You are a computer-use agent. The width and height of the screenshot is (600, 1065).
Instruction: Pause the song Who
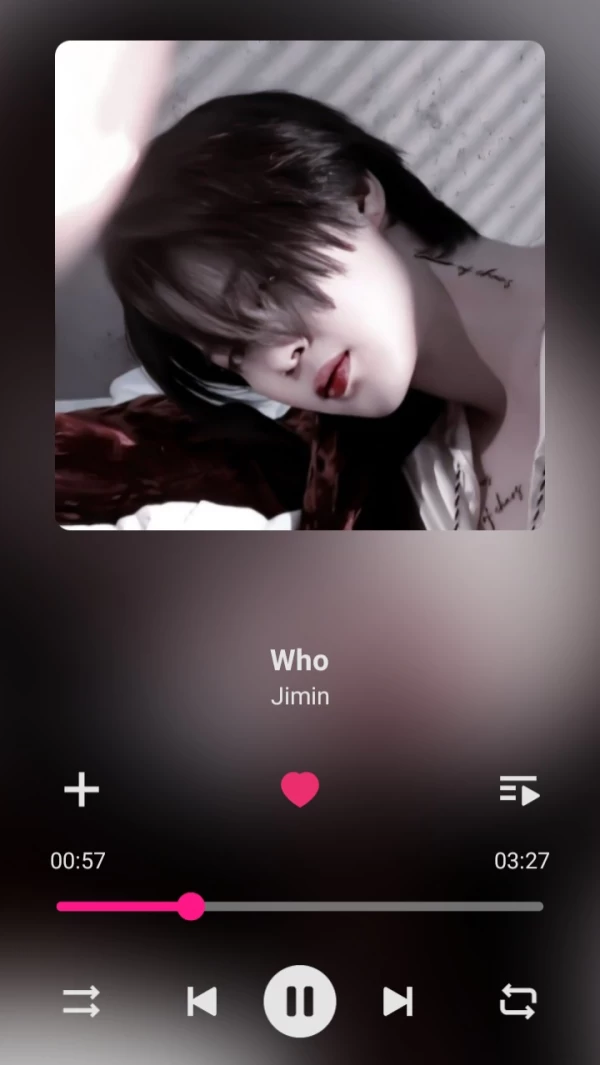(300, 1001)
